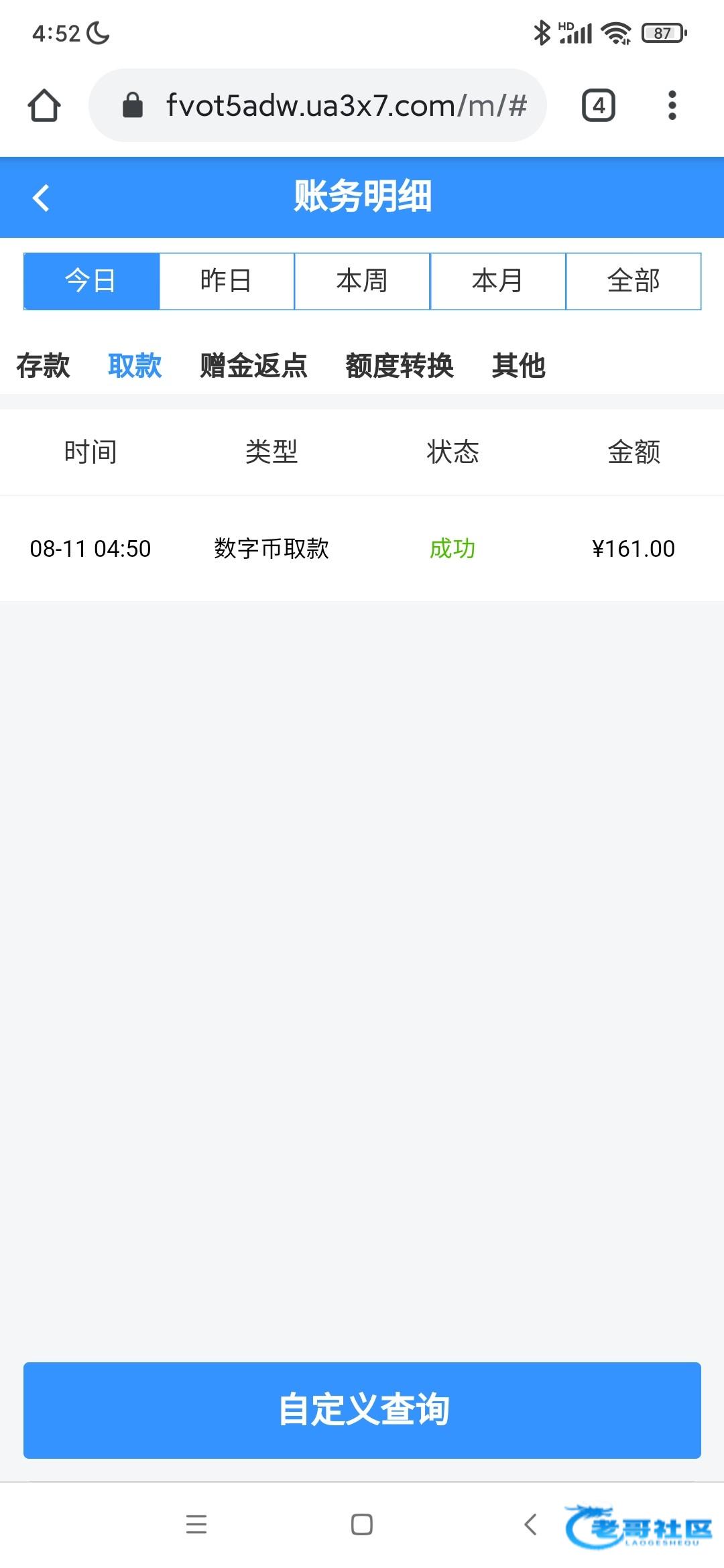Open the browser home page icon
Screen dimensions: 724x1568
click(44, 105)
